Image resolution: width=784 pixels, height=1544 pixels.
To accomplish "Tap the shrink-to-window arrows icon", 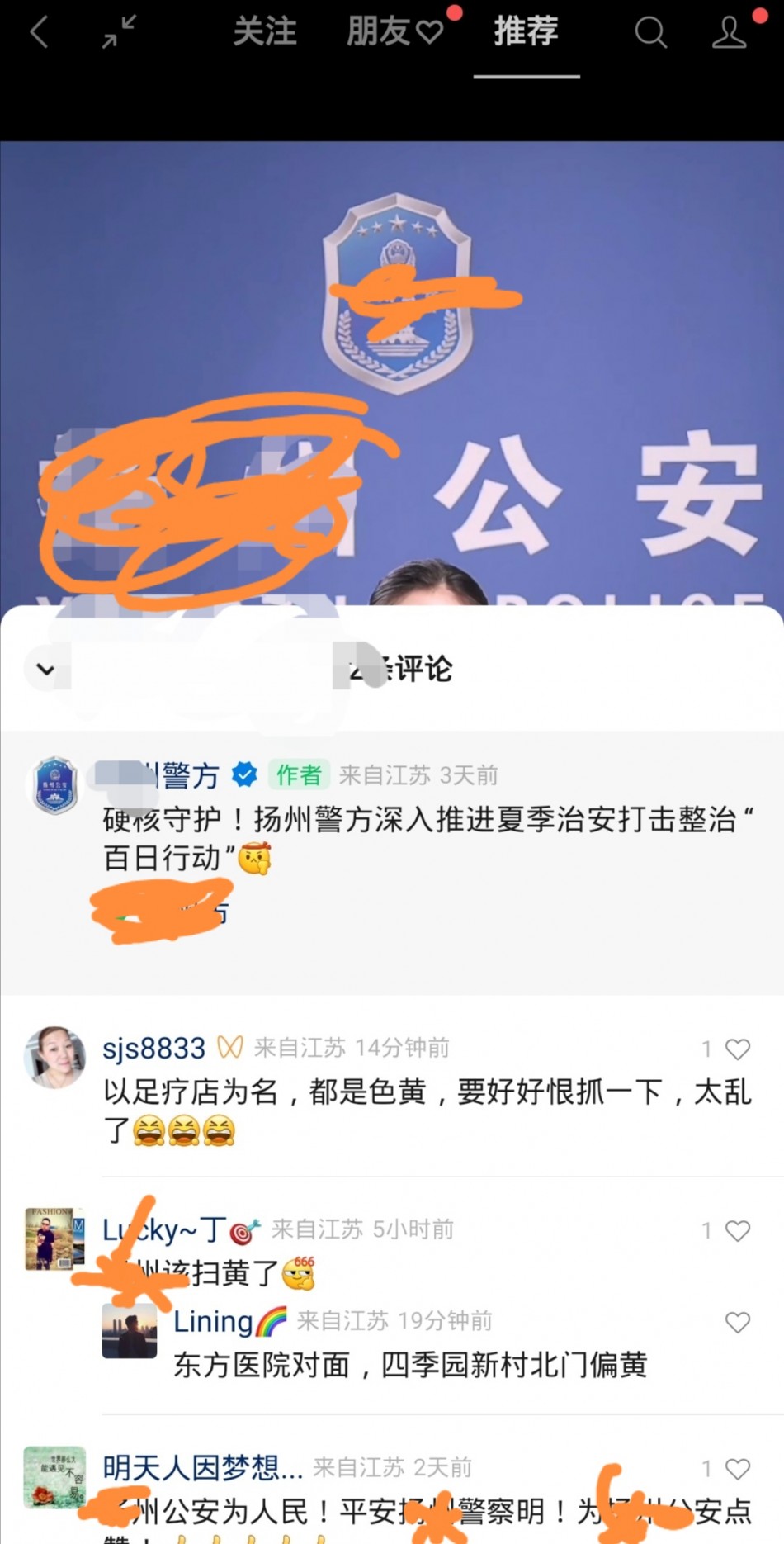I will click(x=119, y=33).
